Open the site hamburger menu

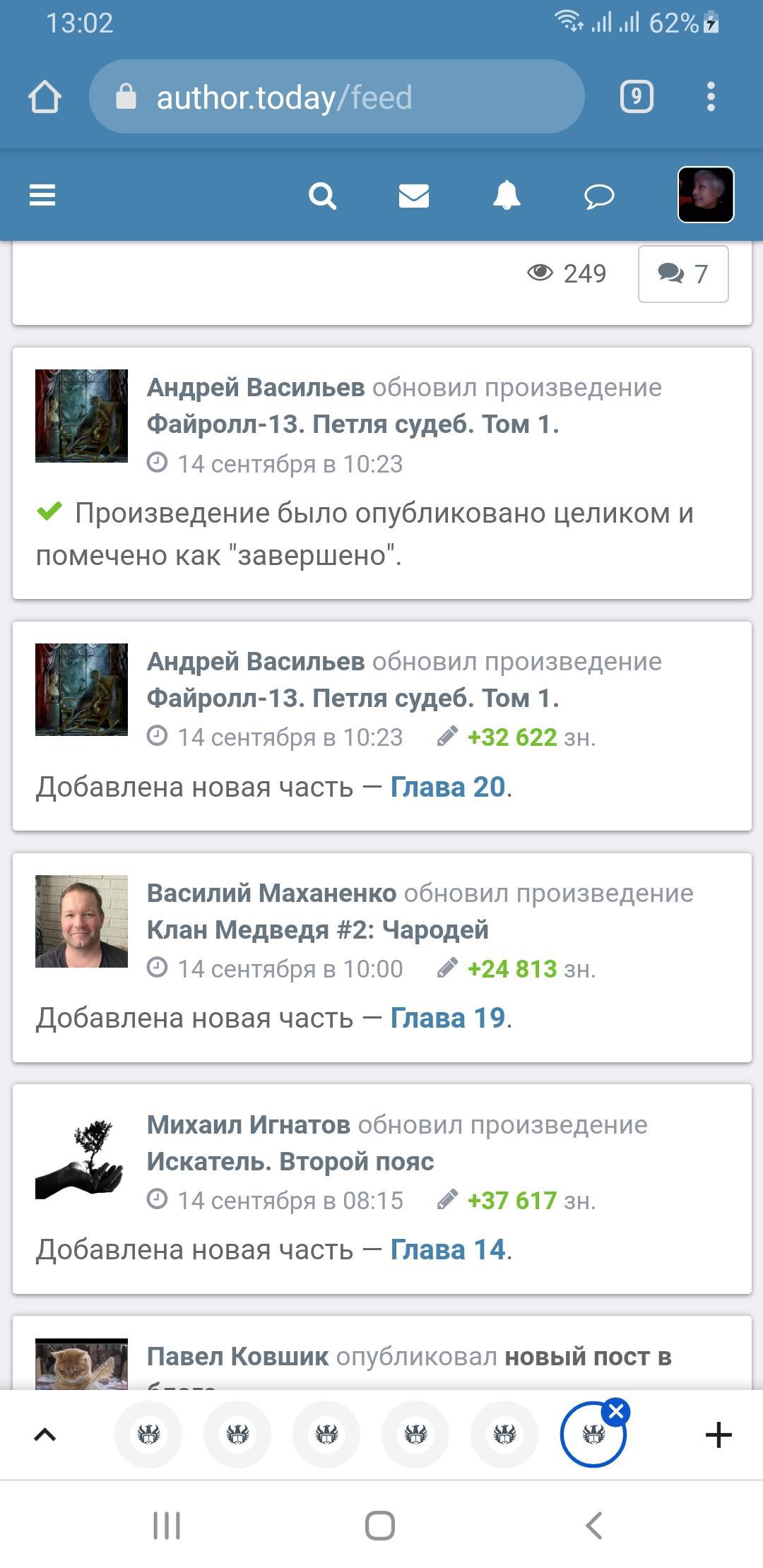[42, 195]
